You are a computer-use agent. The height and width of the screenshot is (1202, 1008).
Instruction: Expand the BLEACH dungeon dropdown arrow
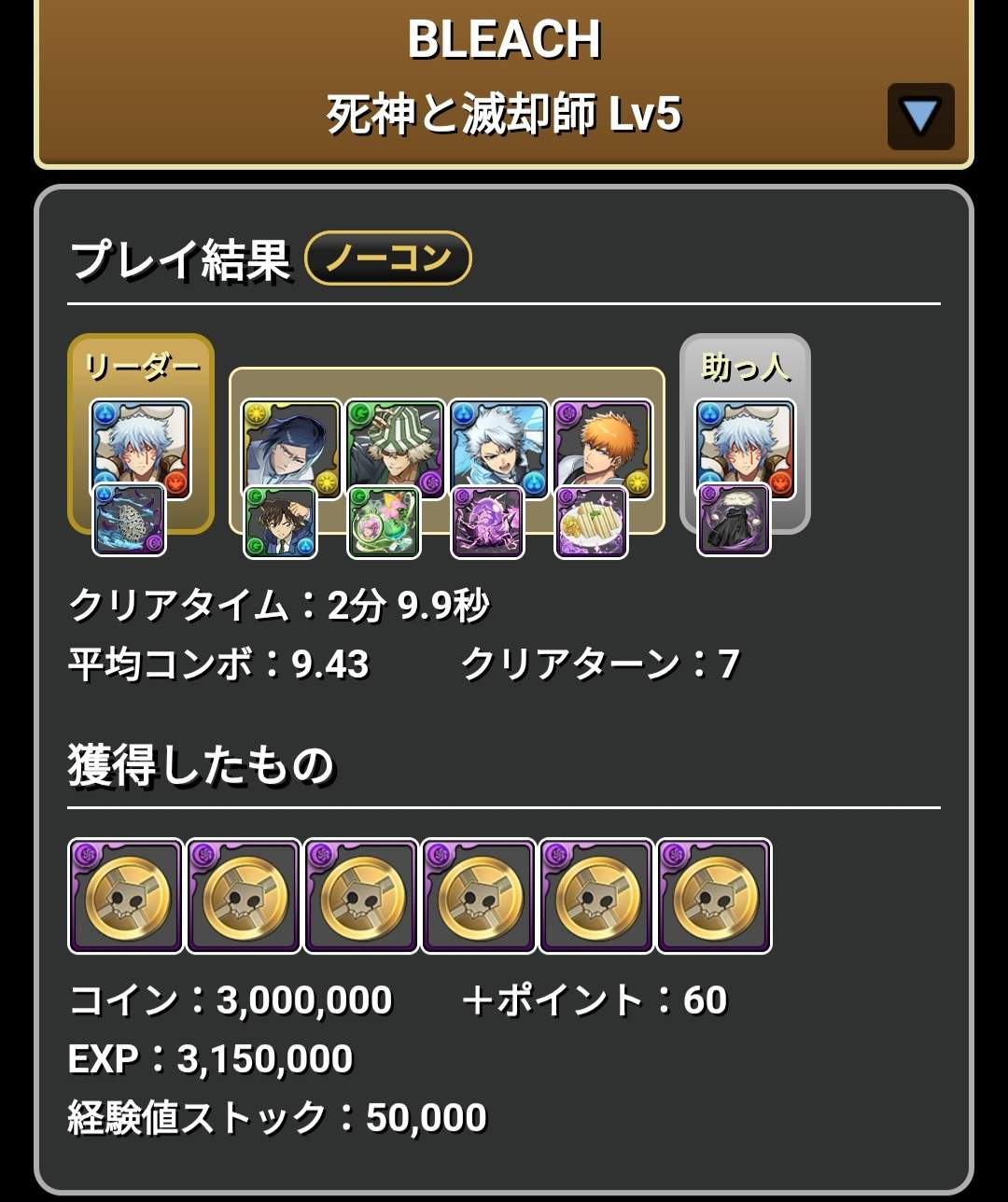click(920, 117)
